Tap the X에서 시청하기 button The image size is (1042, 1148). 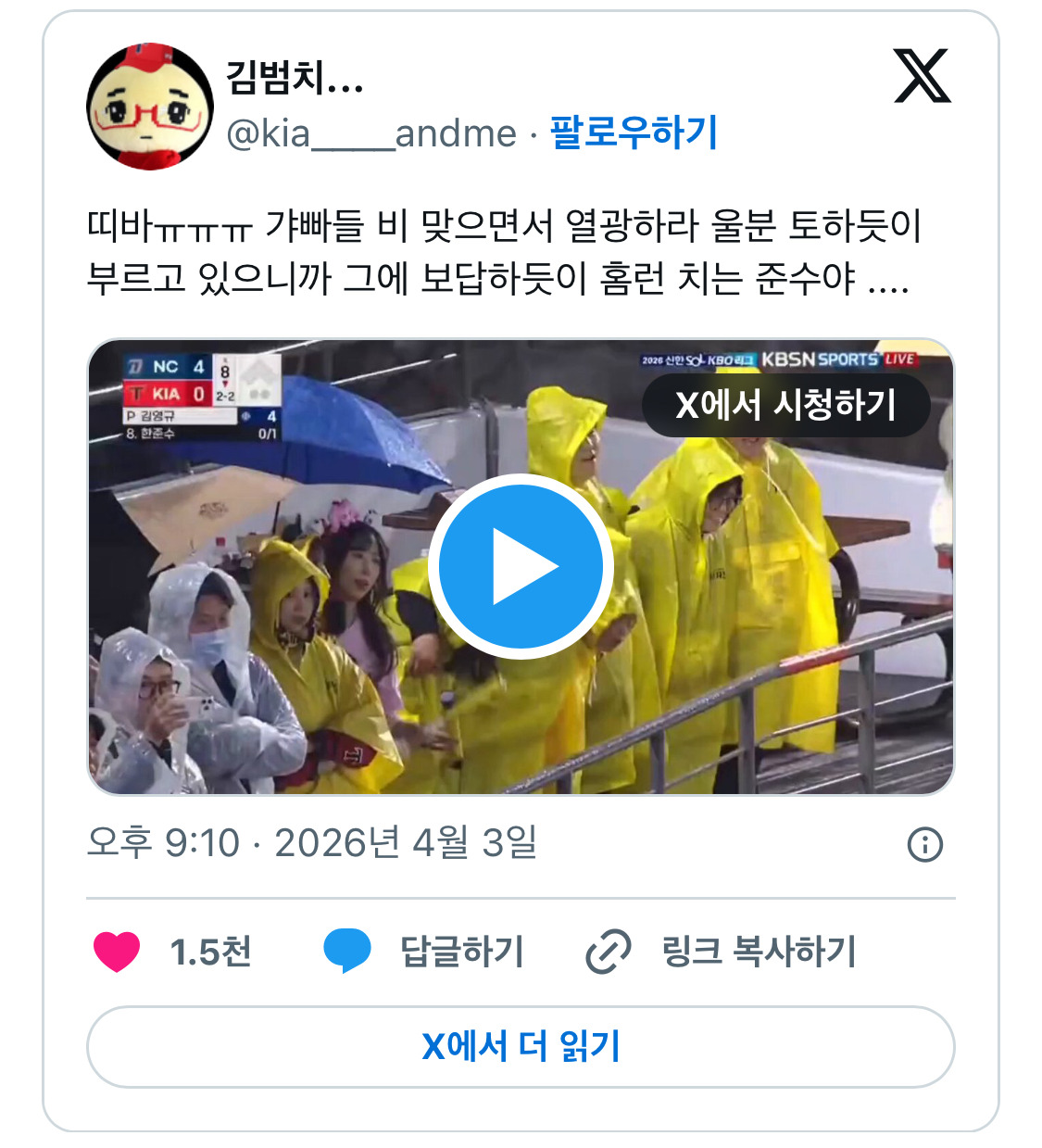point(786,405)
